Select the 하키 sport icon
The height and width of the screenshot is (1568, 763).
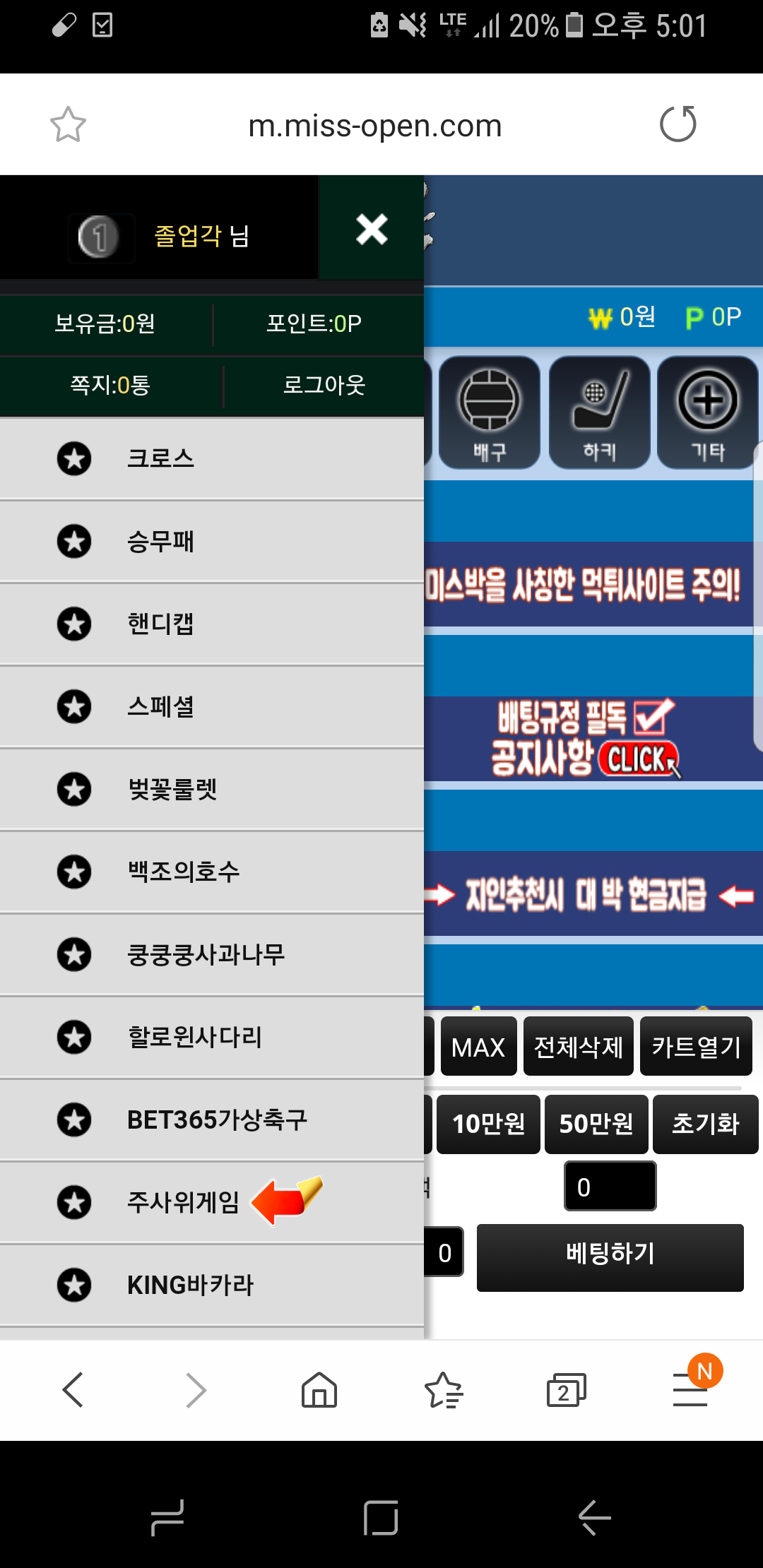pos(599,412)
